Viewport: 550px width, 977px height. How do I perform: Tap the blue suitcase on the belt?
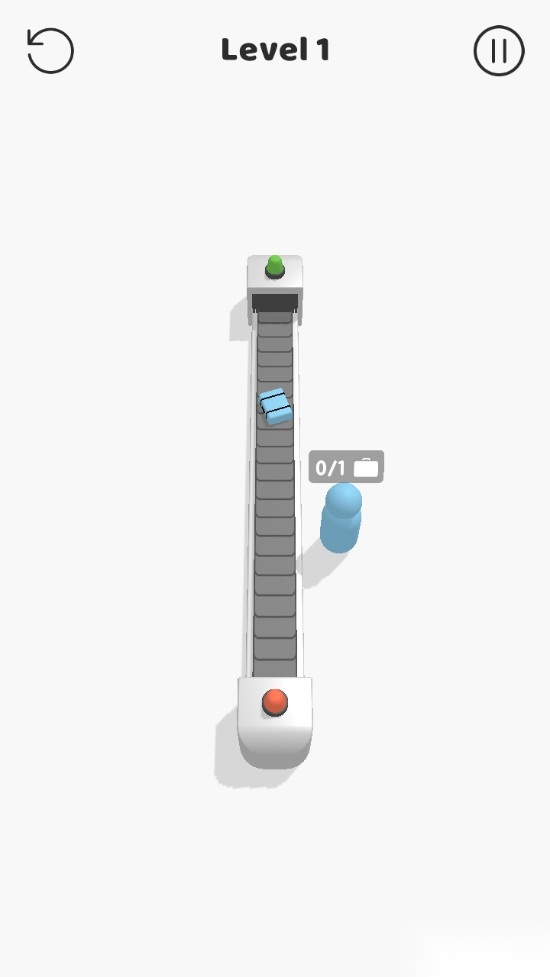(x=275, y=406)
